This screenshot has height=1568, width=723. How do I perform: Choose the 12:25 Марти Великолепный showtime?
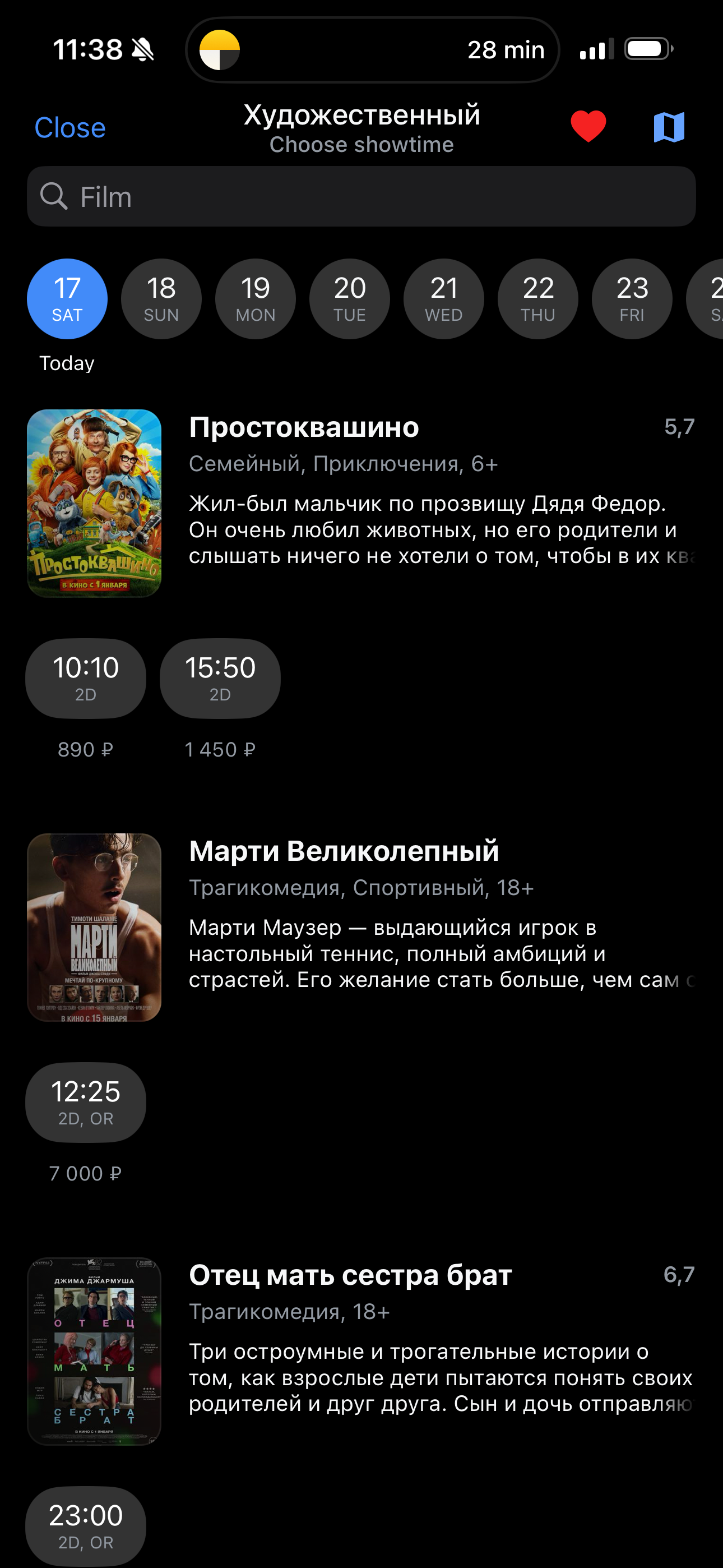[x=86, y=1103]
